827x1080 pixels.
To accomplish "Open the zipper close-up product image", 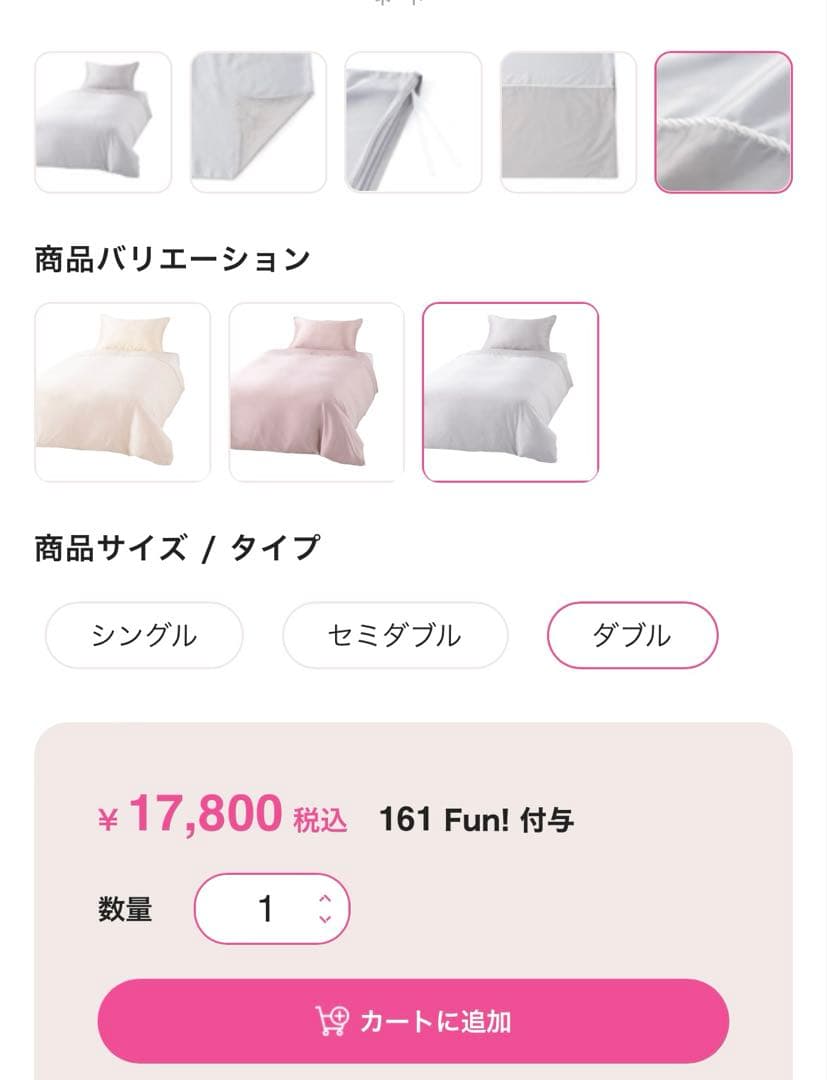I will 412,120.
